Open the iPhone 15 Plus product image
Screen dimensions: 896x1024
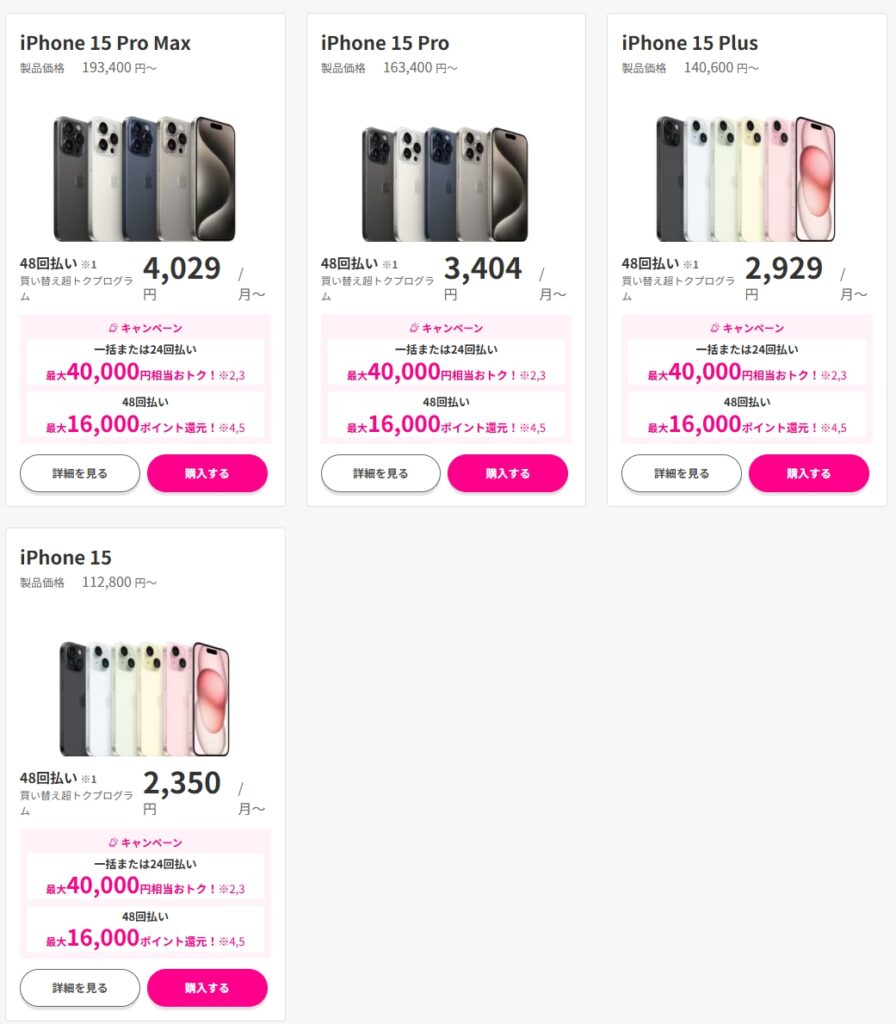click(x=746, y=178)
